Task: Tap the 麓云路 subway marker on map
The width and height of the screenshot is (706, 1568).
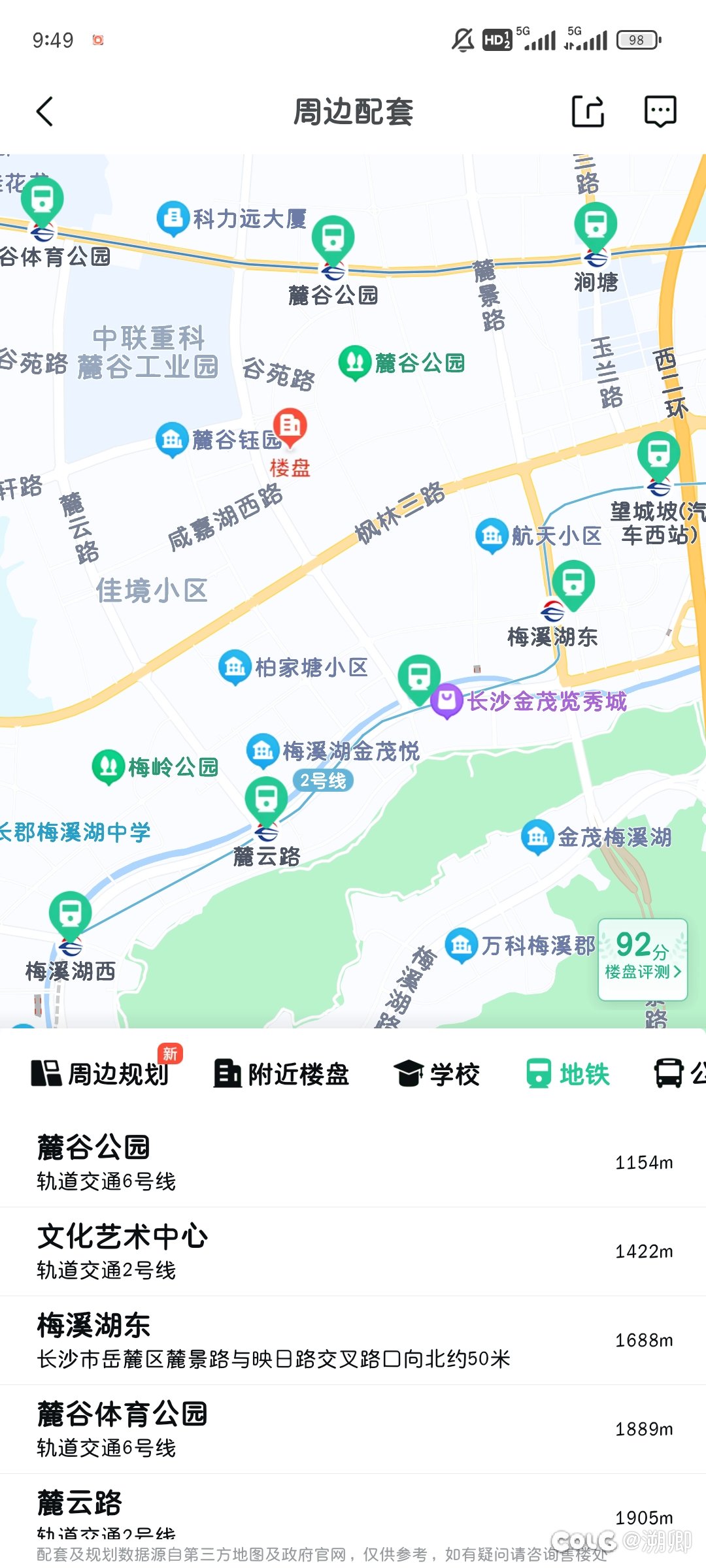Action: pyautogui.click(x=265, y=802)
